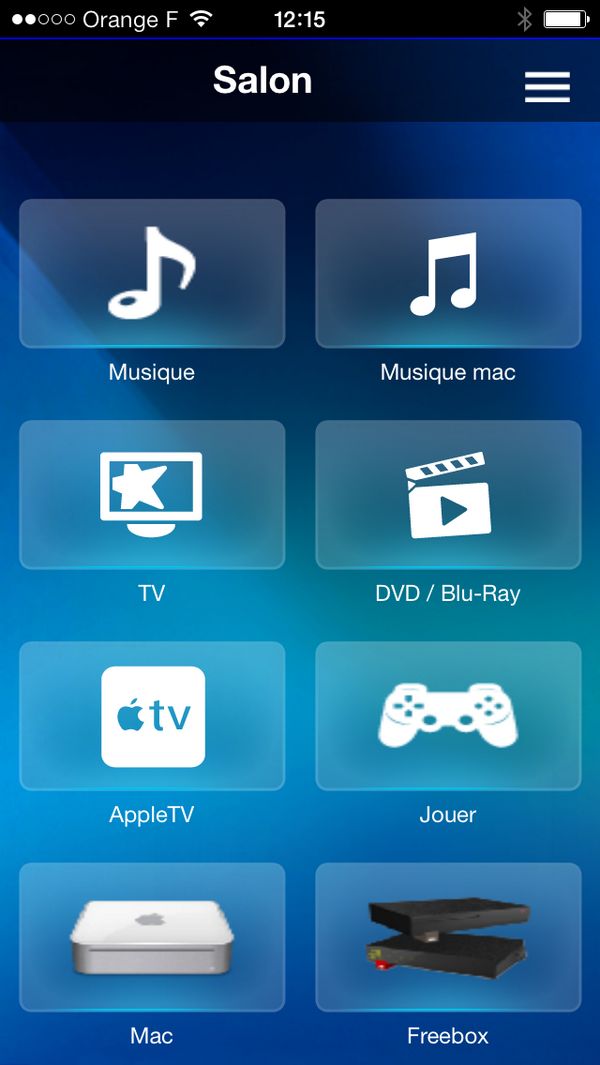600x1065 pixels.
Task: Select the Mac tile
Action: tap(152, 937)
